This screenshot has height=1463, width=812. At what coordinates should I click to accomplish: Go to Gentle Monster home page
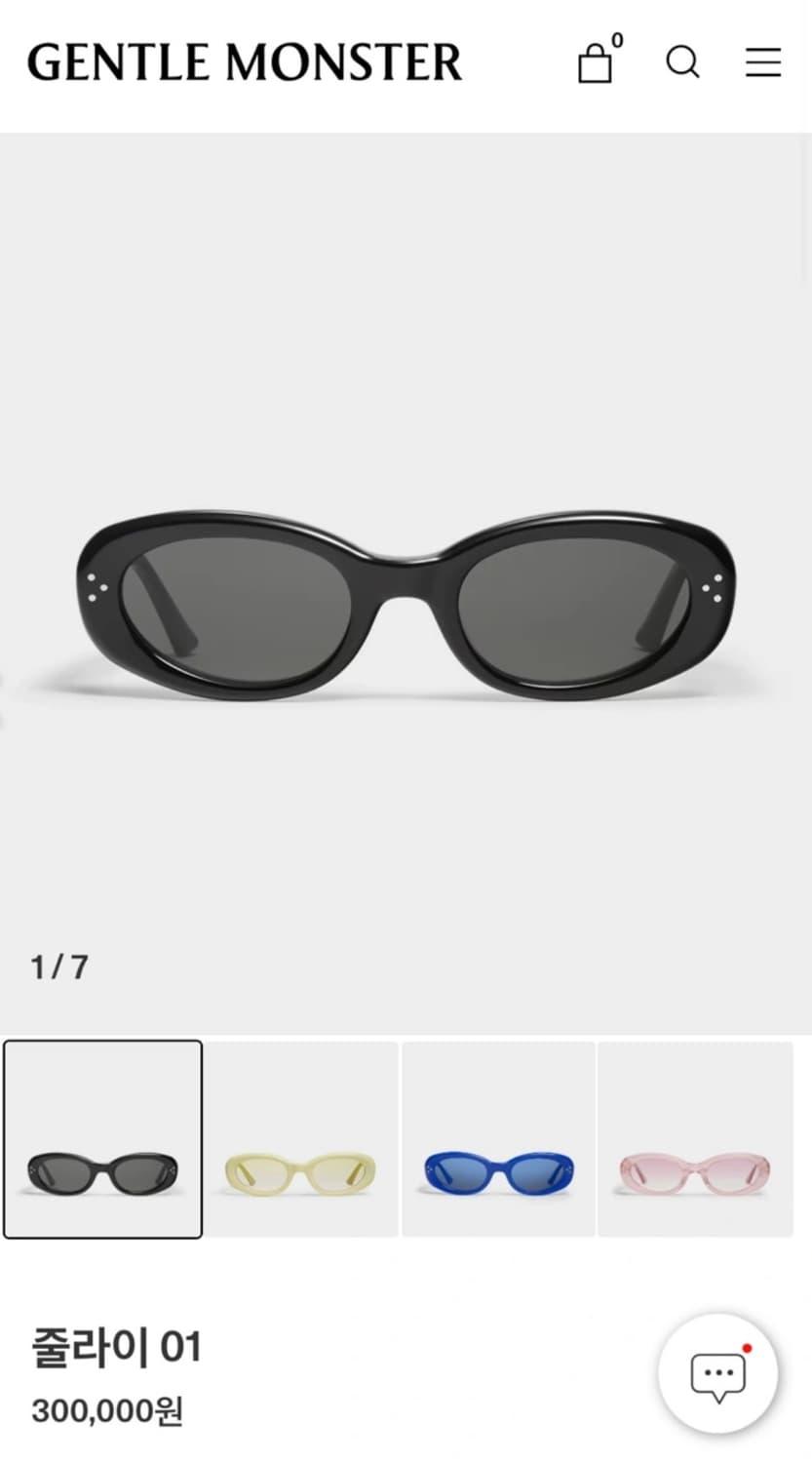(245, 62)
